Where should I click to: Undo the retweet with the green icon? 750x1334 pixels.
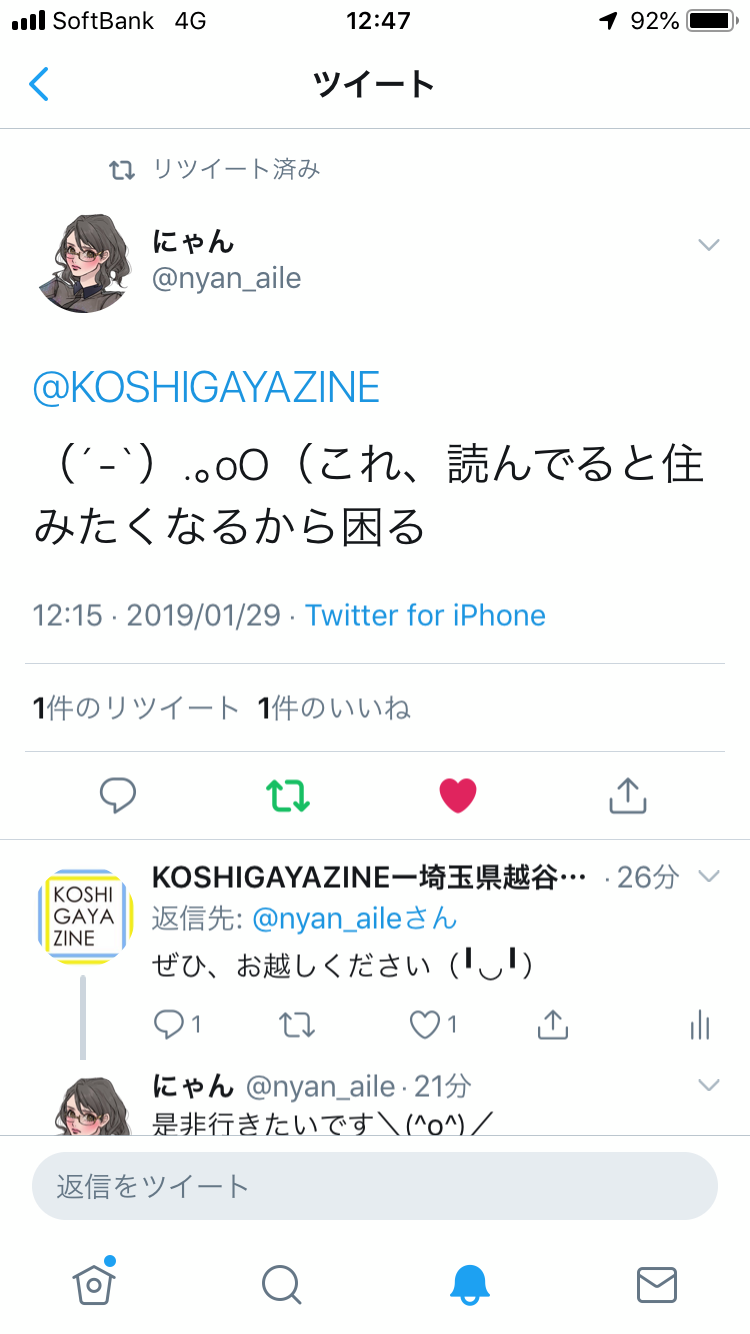[x=288, y=796]
